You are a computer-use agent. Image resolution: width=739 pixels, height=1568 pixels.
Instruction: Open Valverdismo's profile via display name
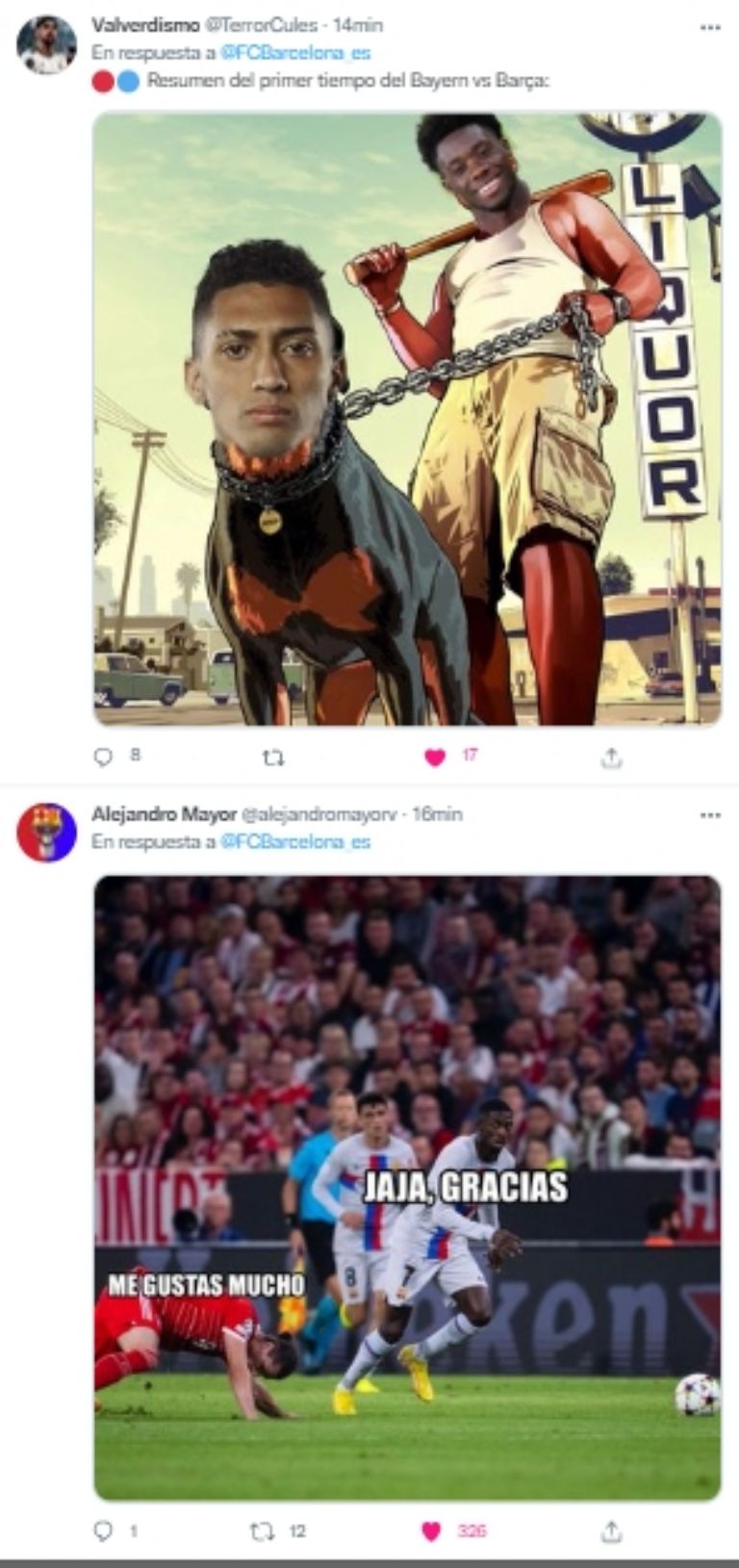tap(145, 25)
